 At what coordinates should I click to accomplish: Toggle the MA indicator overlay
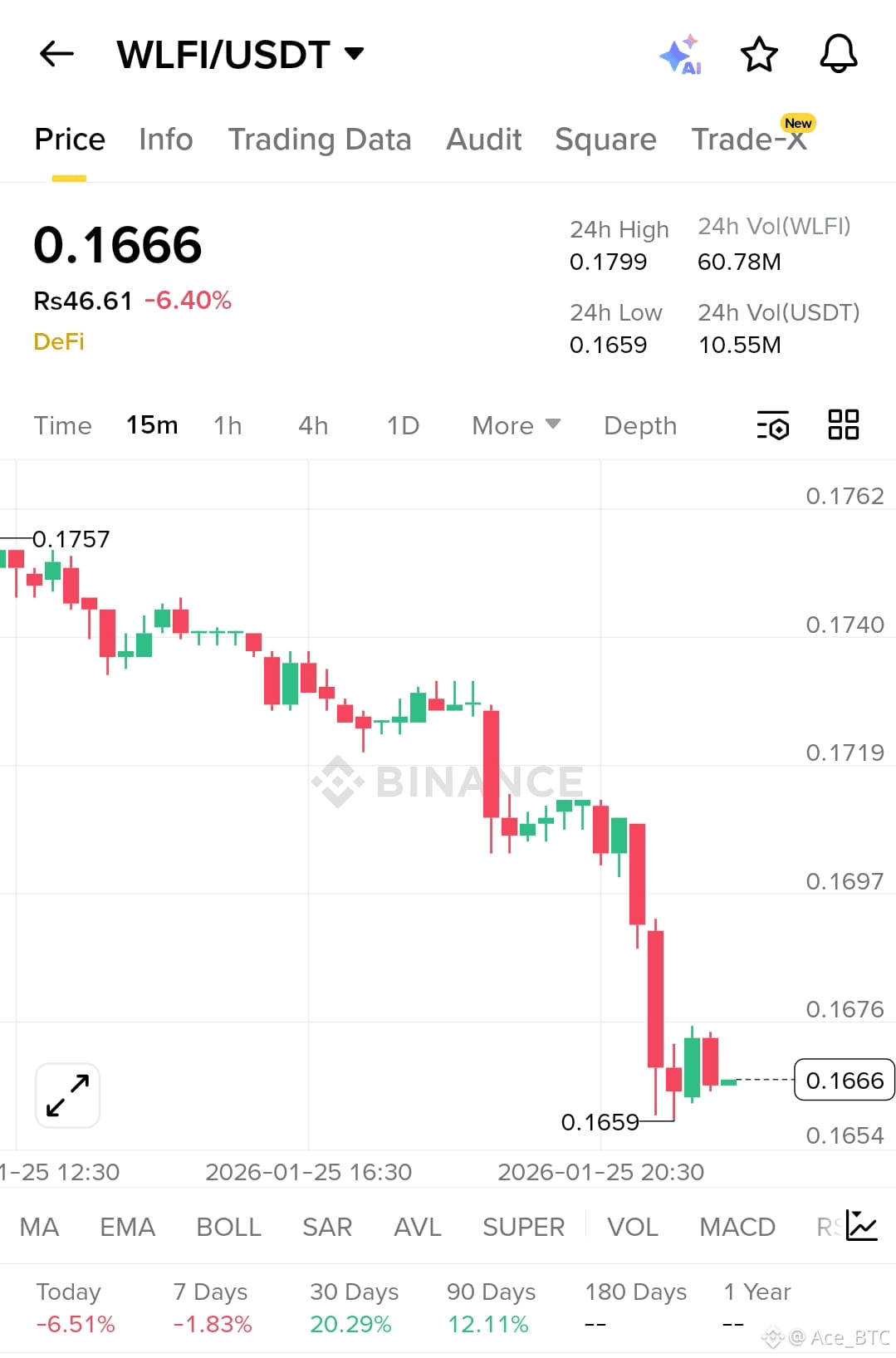[38, 1226]
